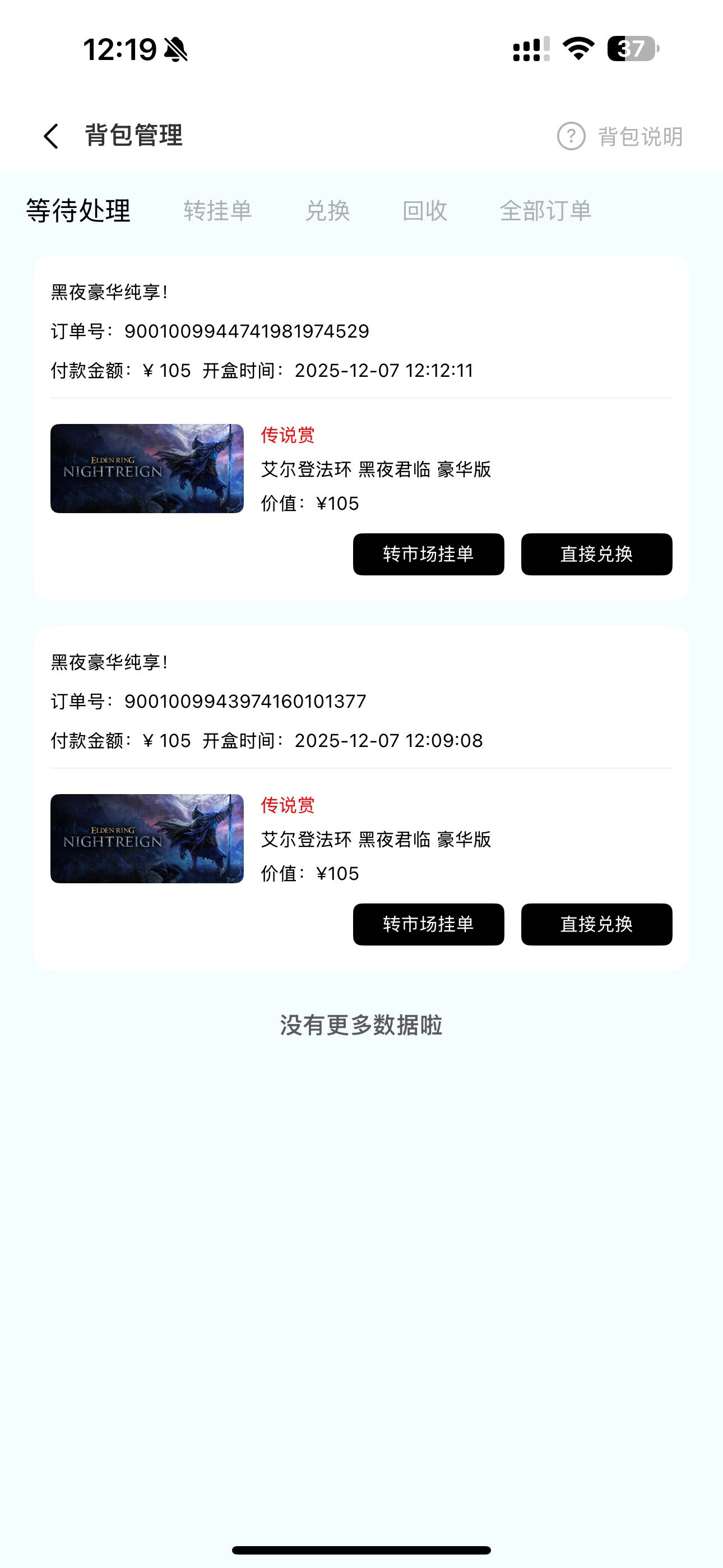Switch to the 兑换 tab
The height and width of the screenshot is (1568, 723).
tap(327, 211)
